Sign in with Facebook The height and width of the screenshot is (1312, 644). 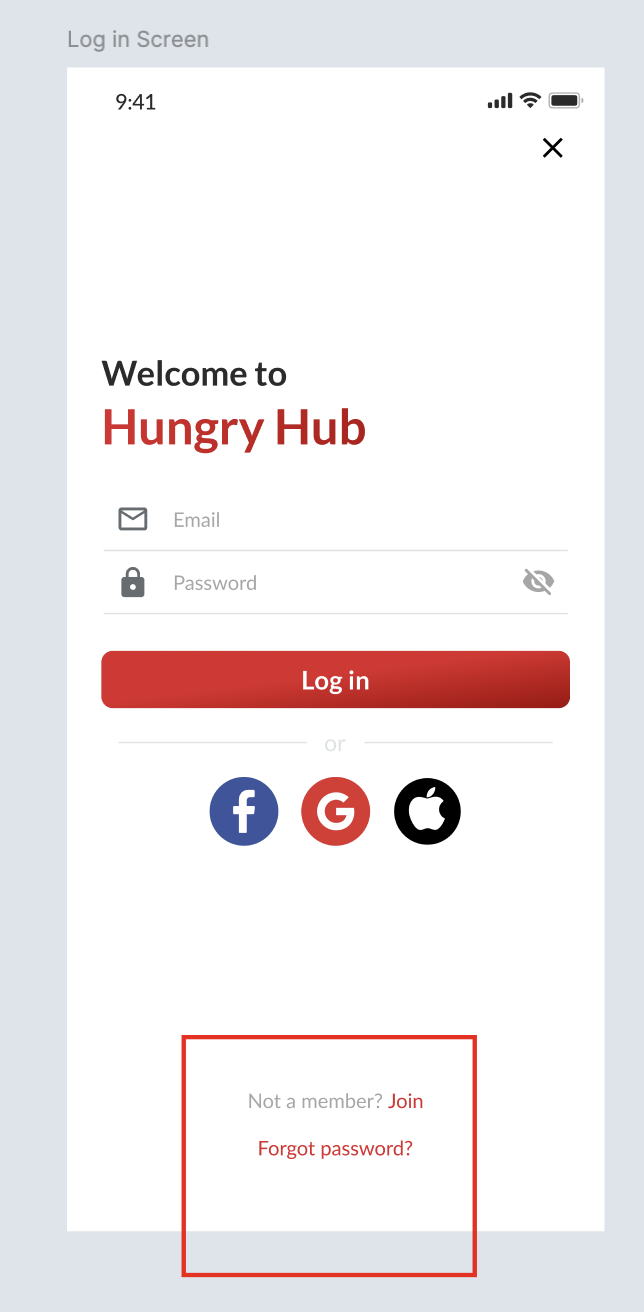tap(244, 811)
